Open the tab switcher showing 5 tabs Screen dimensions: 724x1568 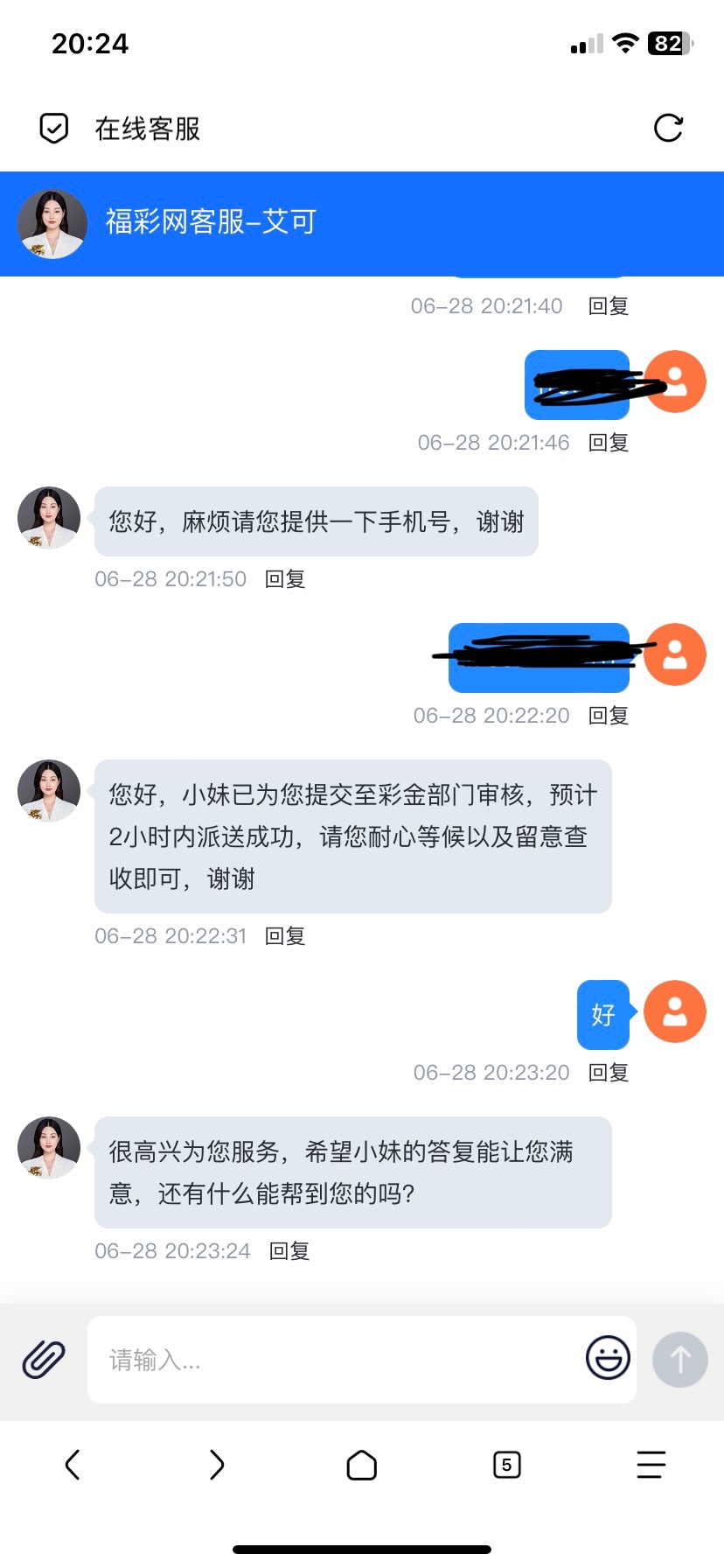click(x=507, y=1465)
